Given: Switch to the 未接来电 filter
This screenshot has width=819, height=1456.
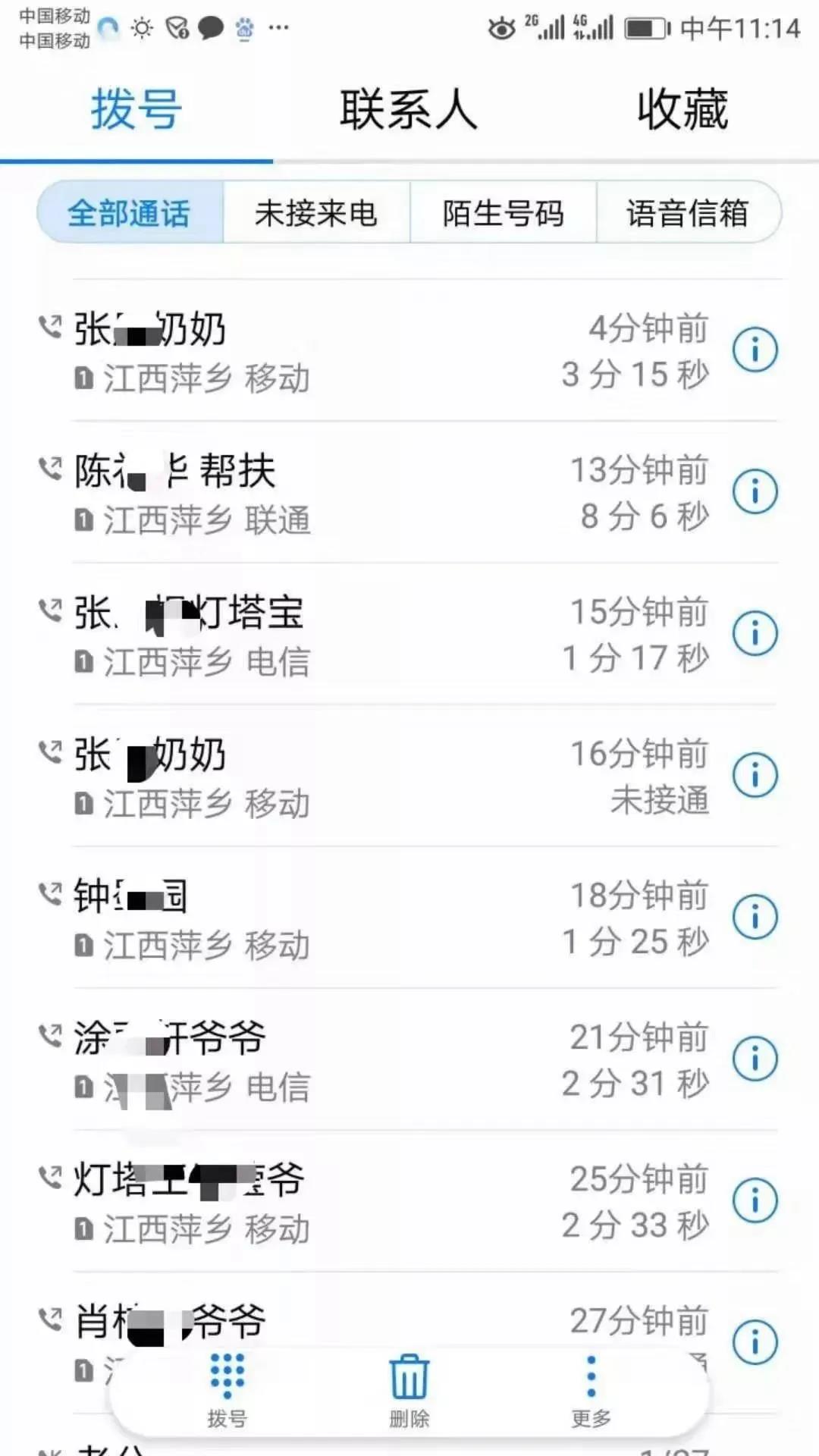Looking at the screenshot, I should point(315,213).
